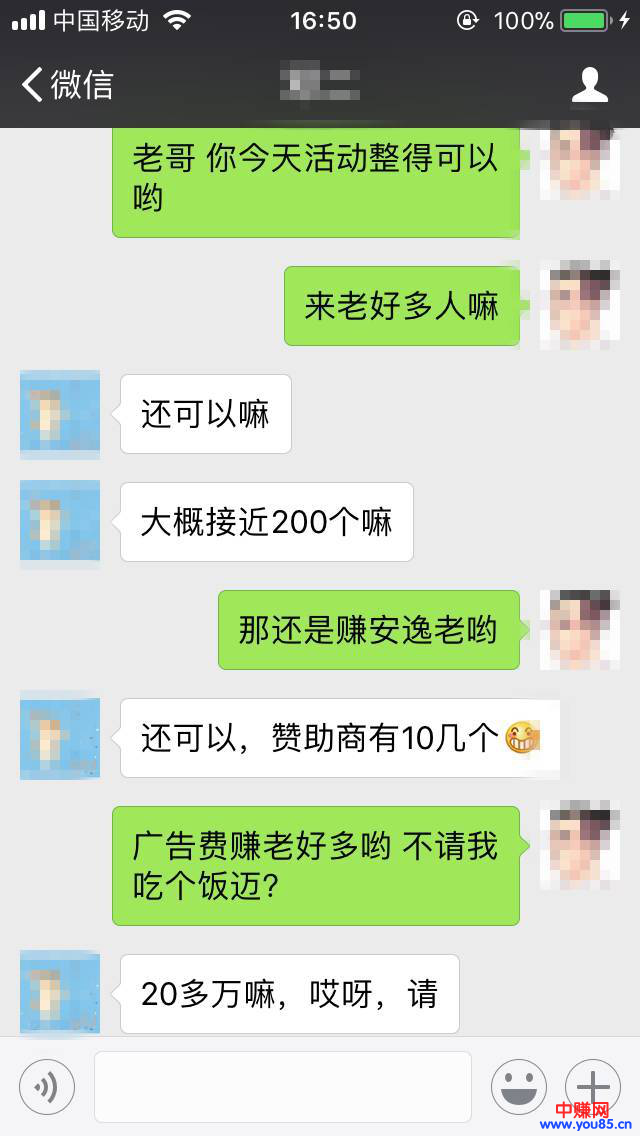
Task: Tap the avatar beside 来老好多人嘛
Action: pyautogui.click(x=580, y=305)
